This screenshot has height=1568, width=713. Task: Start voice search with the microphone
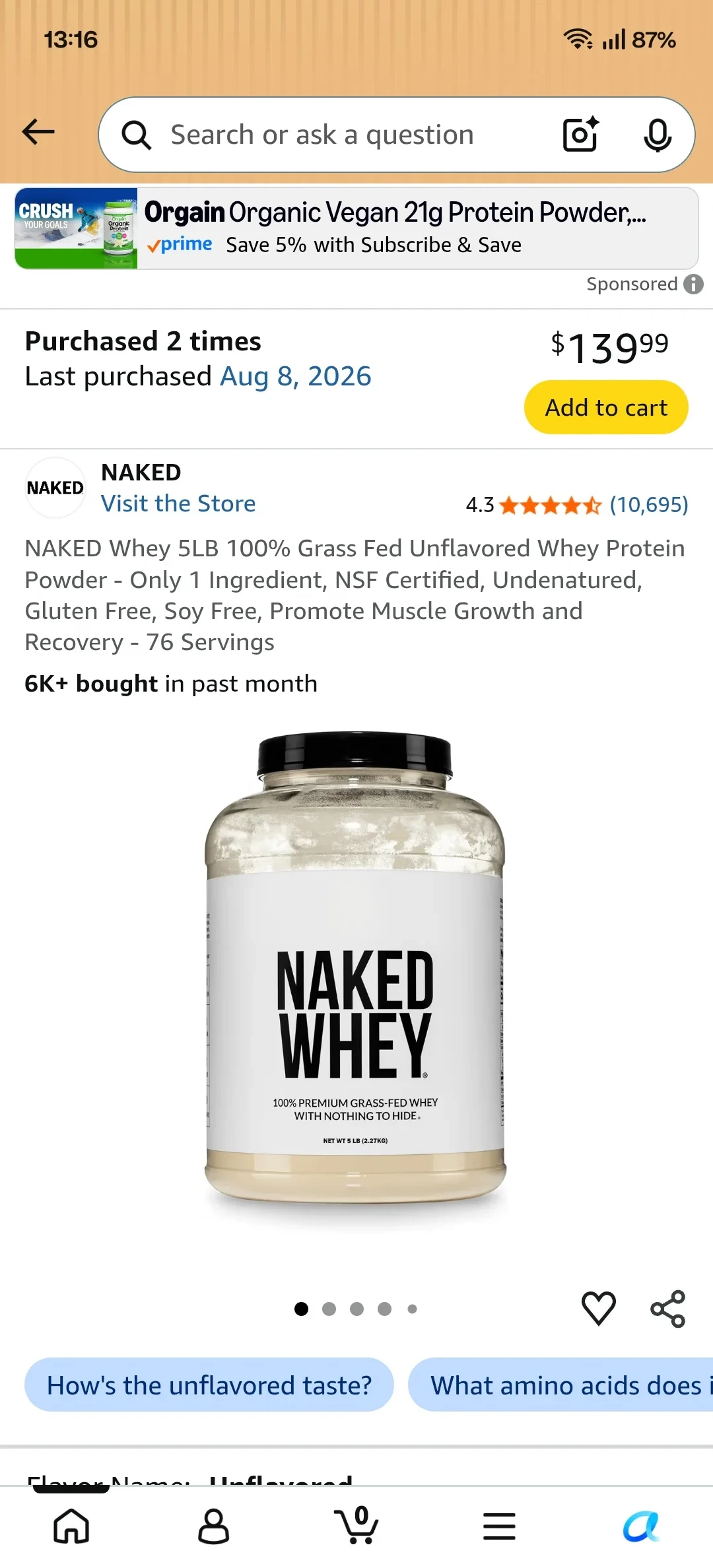(x=658, y=135)
